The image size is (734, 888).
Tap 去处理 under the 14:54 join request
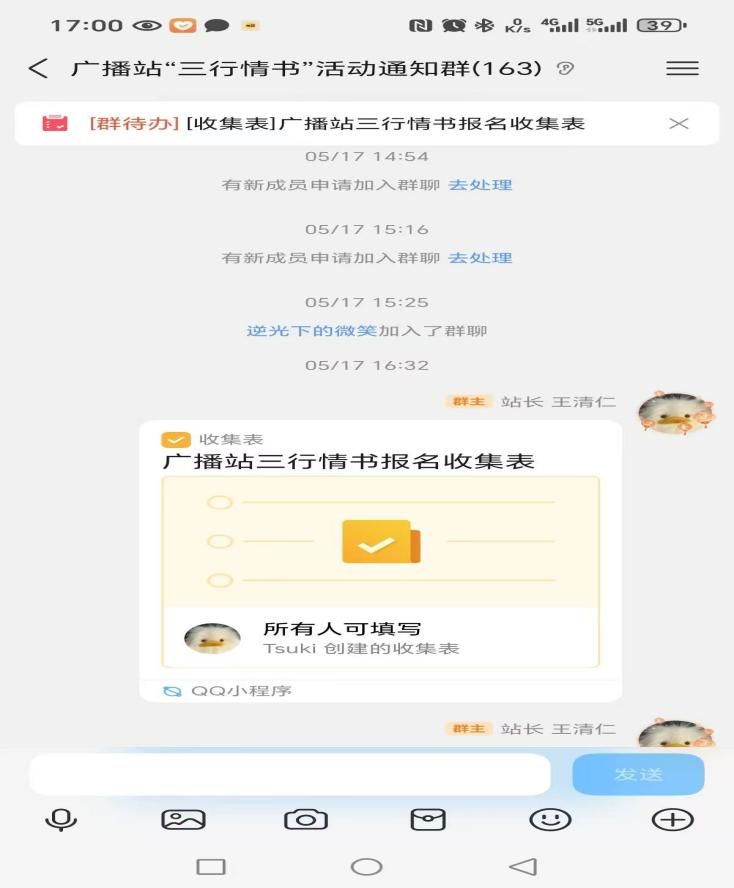(480, 185)
